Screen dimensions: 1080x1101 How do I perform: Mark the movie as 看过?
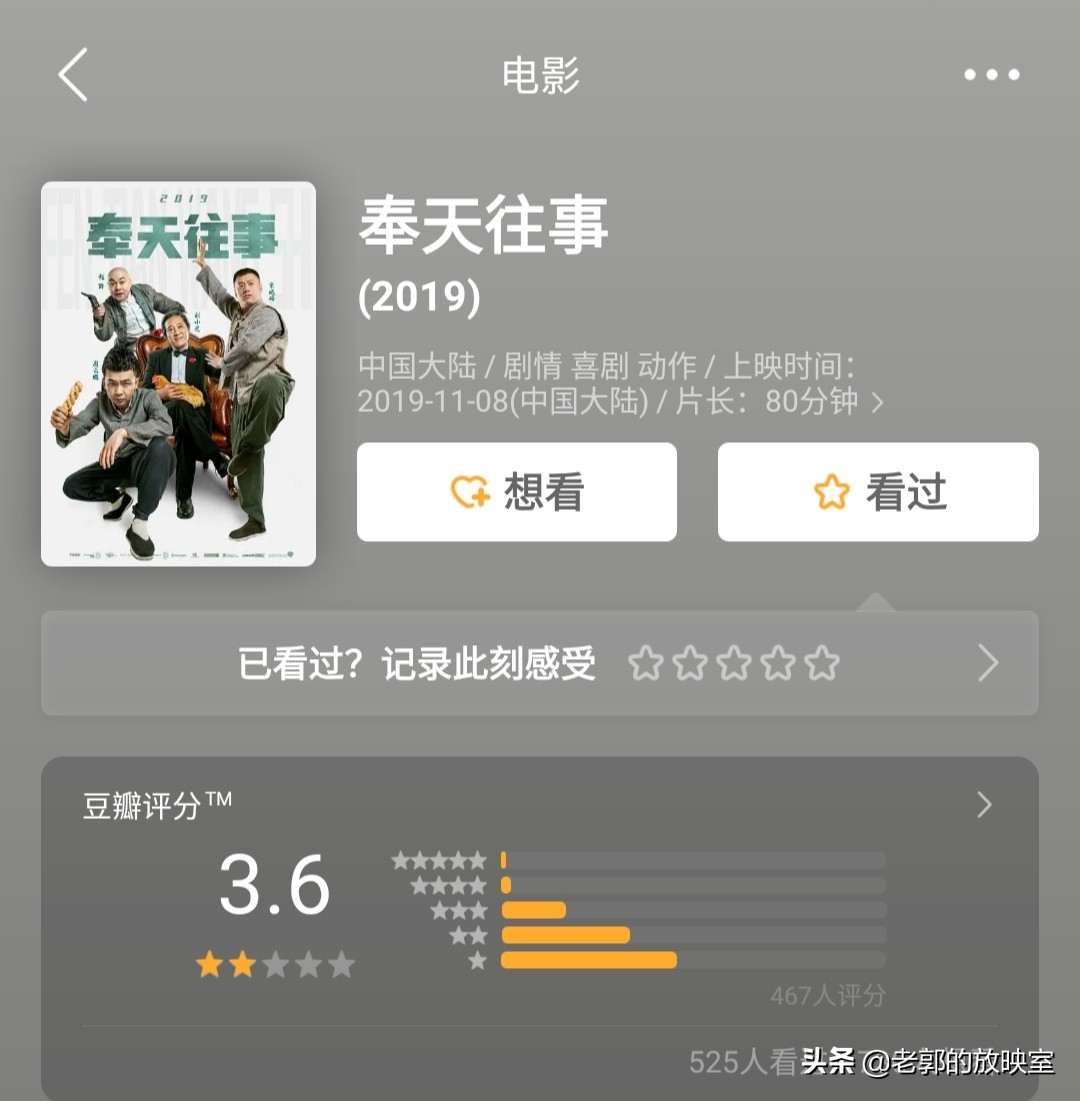(x=877, y=492)
